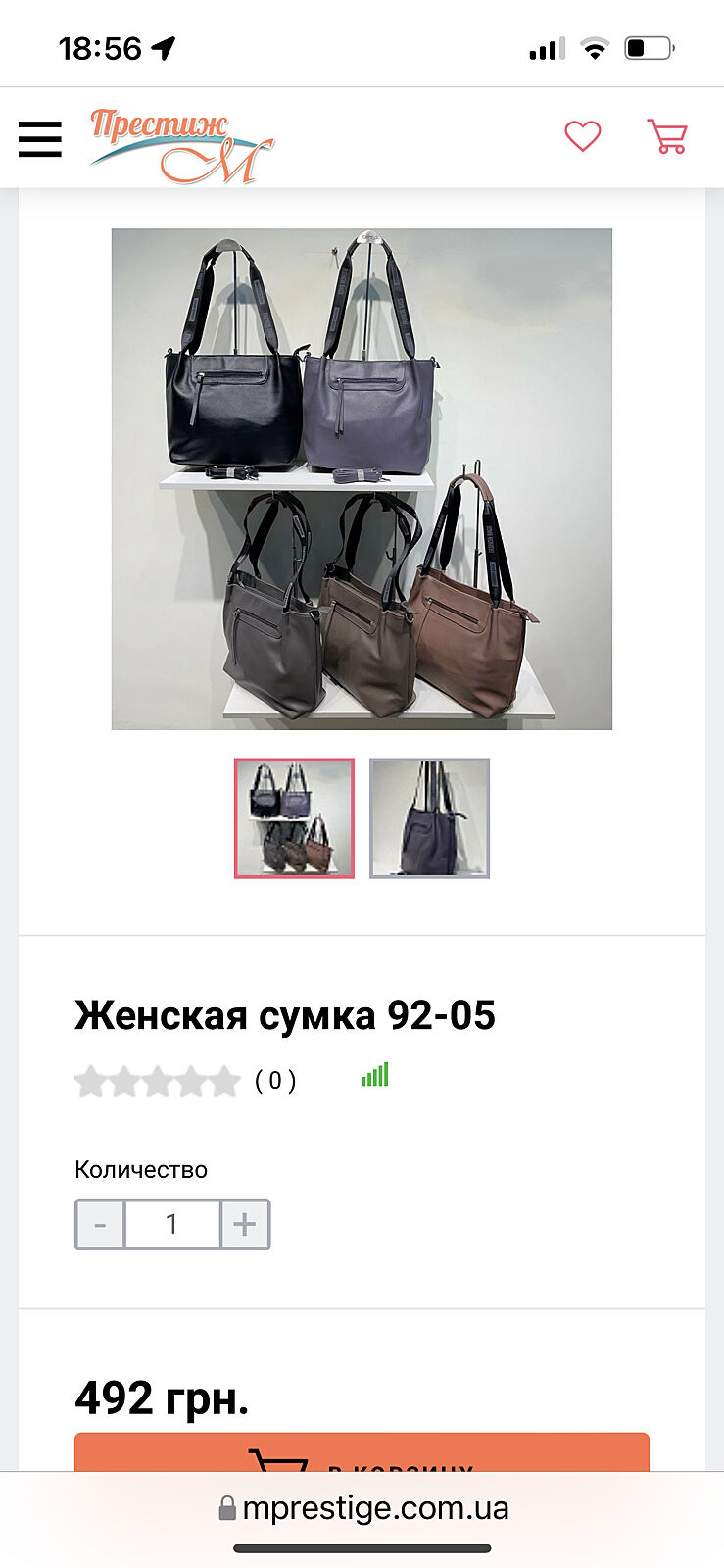Open the hamburger menu
The height and width of the screenshot is (1568, 724).
pyautogui.click(x=40, y=138)
